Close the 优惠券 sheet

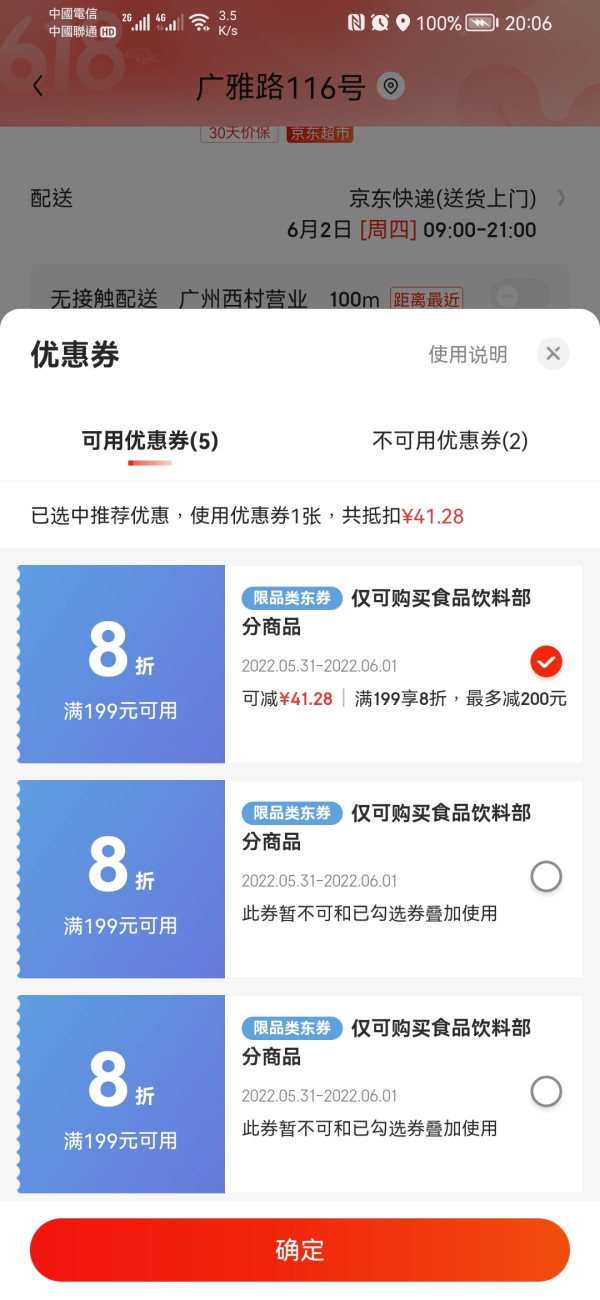(553, 353)
